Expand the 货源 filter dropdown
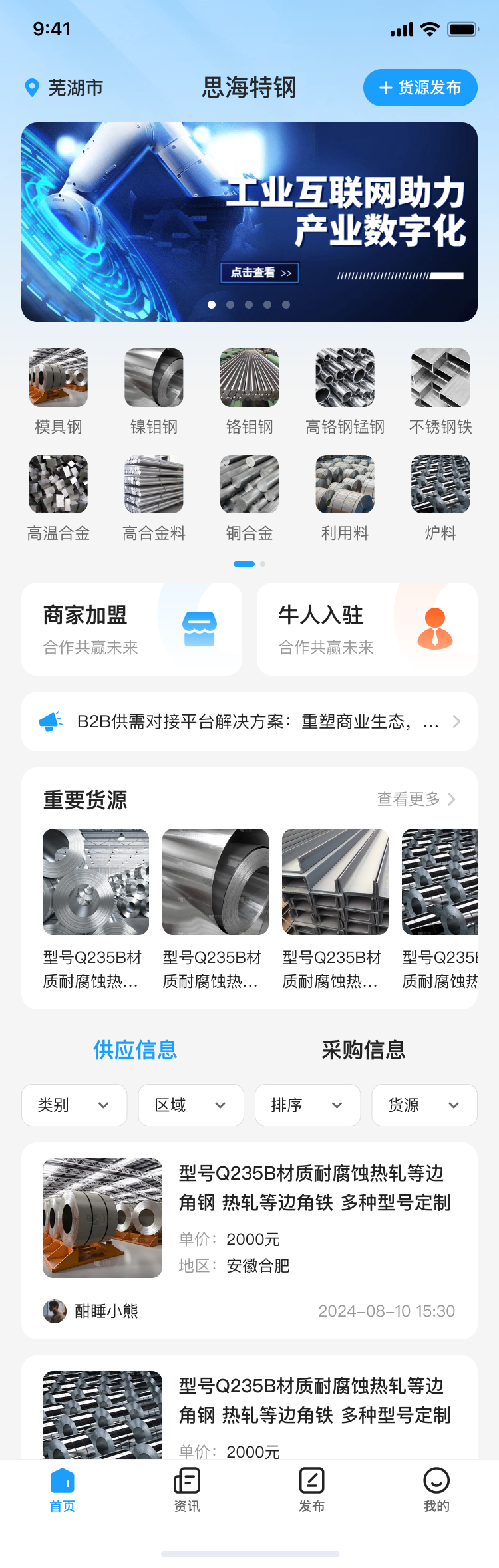This screenshot has height=1568, width=499. coord(424,1105)
